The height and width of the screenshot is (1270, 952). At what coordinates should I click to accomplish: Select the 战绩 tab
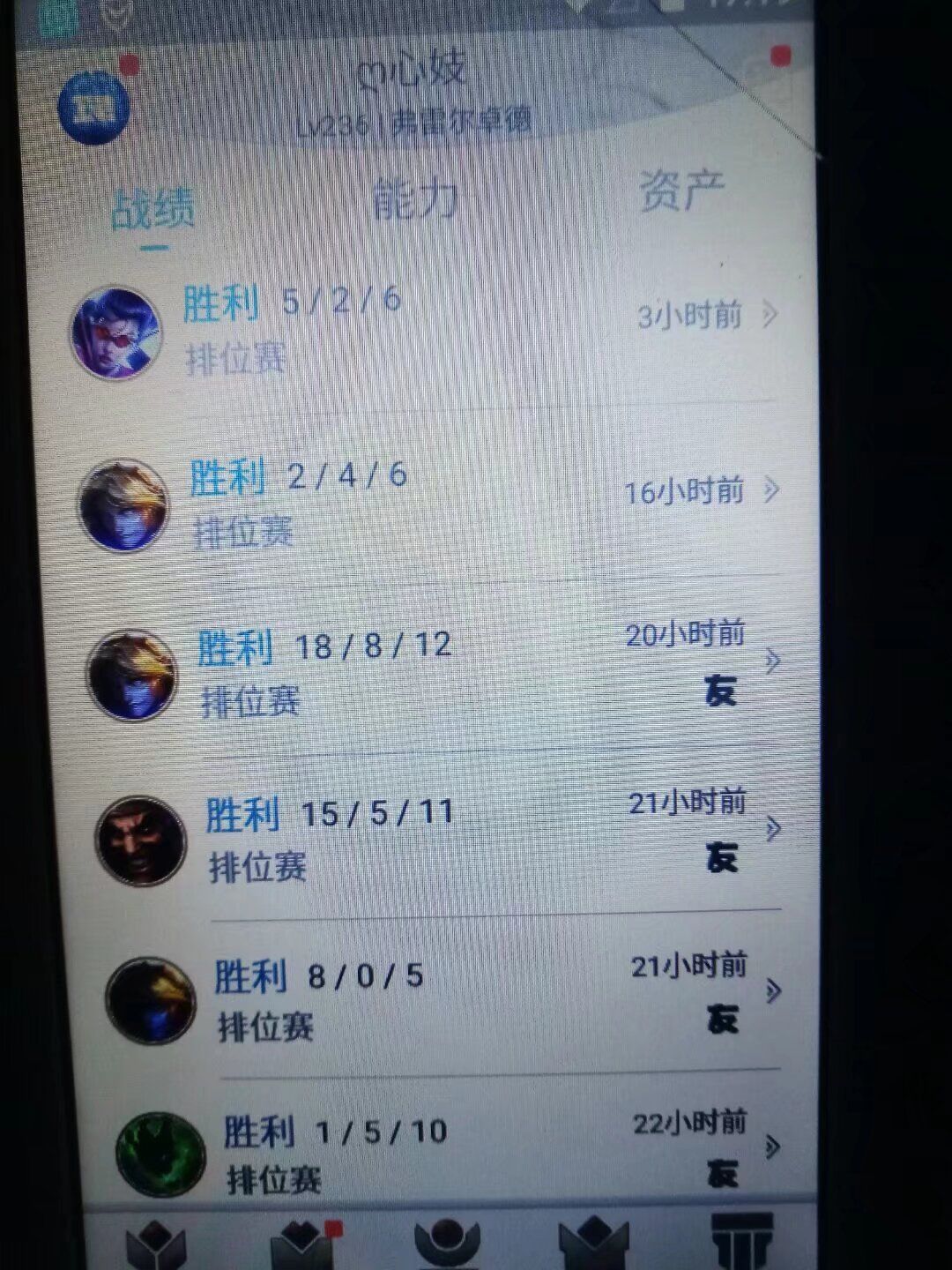coord(153,210)
